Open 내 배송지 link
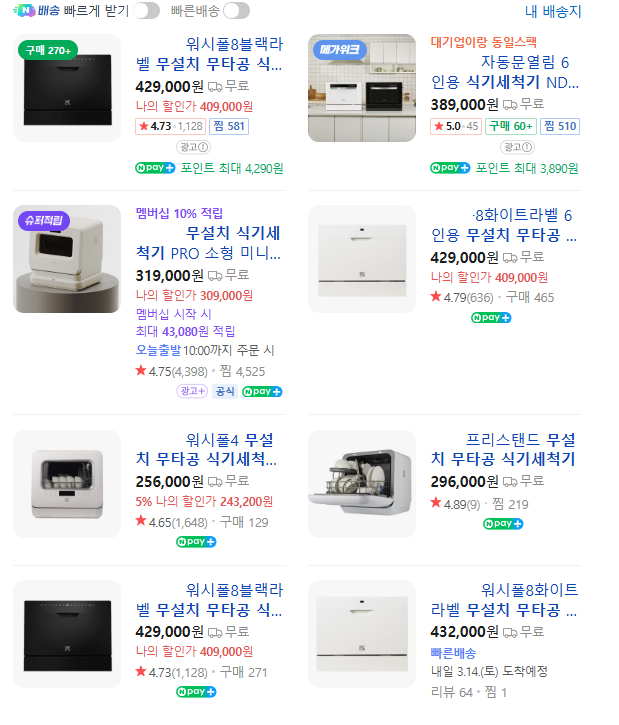The width and height of the screenshot is (619, 725). pos(552,11)
